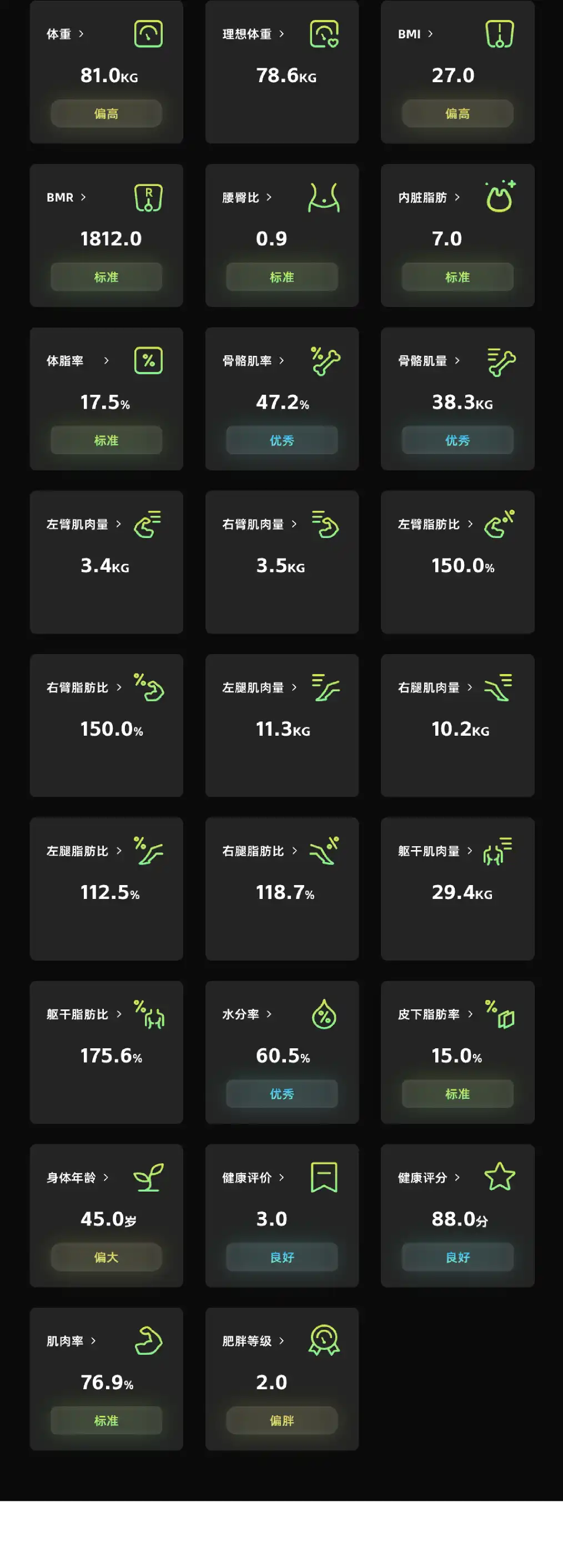View 理想体重 details

[x=281, y=72]
